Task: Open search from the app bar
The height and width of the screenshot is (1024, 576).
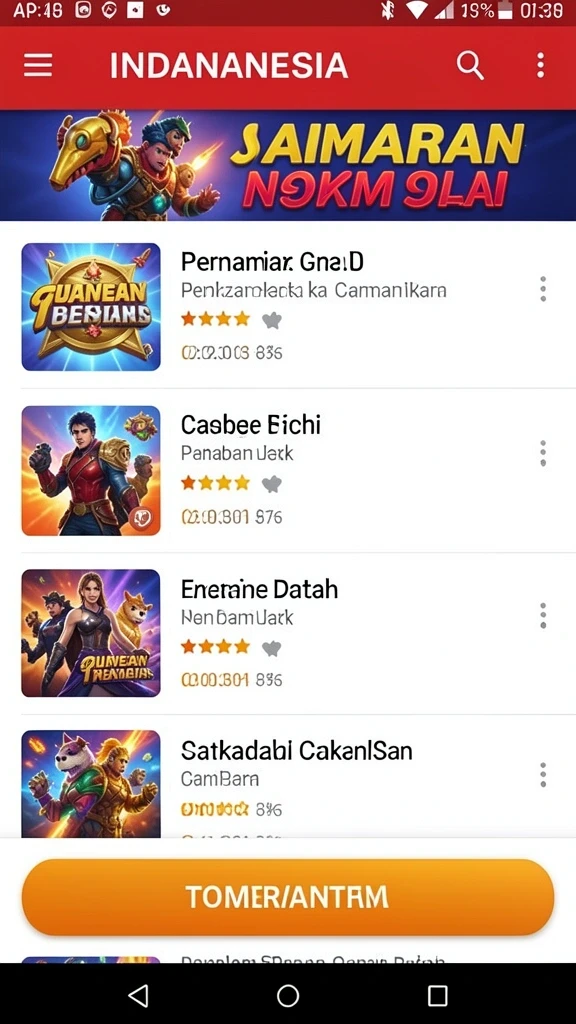Action: [470, 65]
